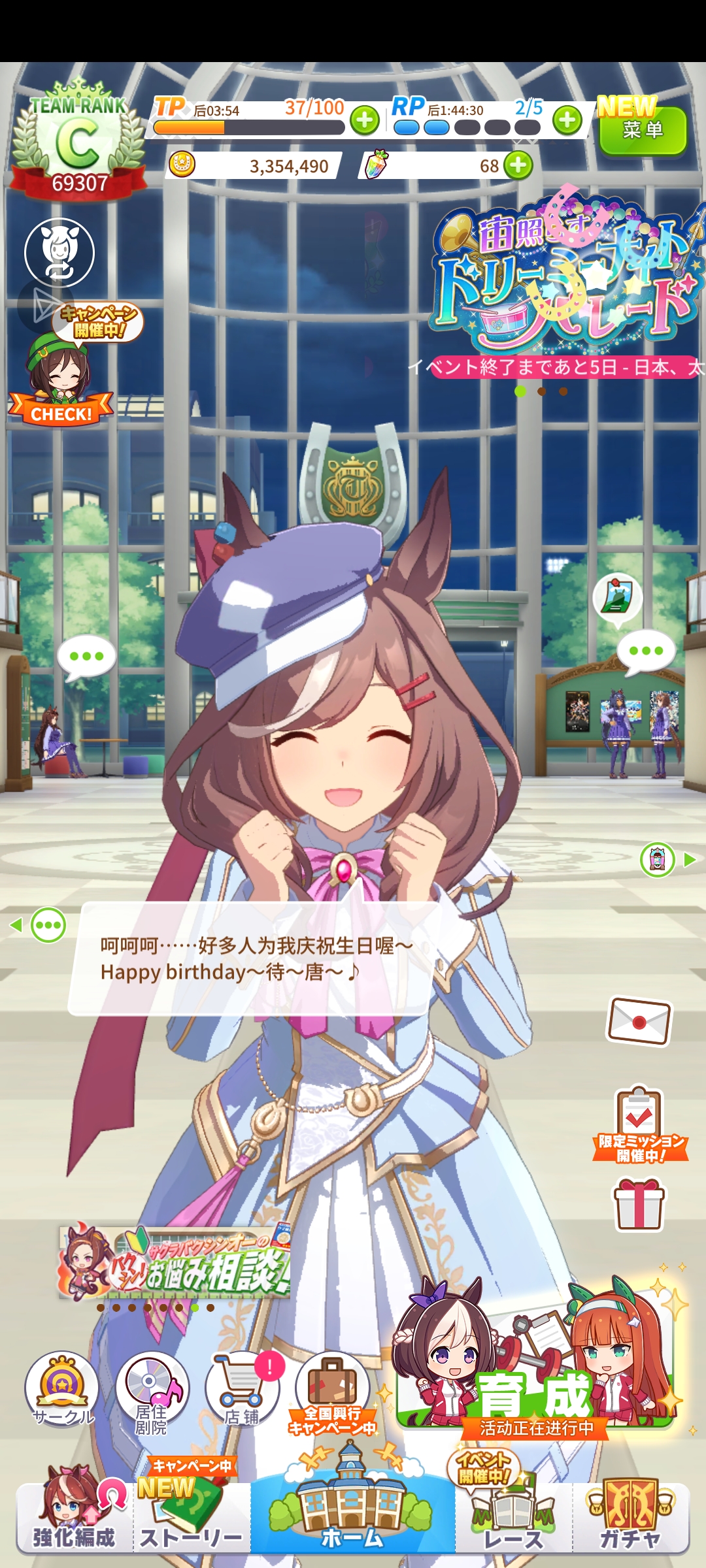This screenshot has width=706, height=1568.
Task: Add TP with the plus button
Action: point(364,120)
